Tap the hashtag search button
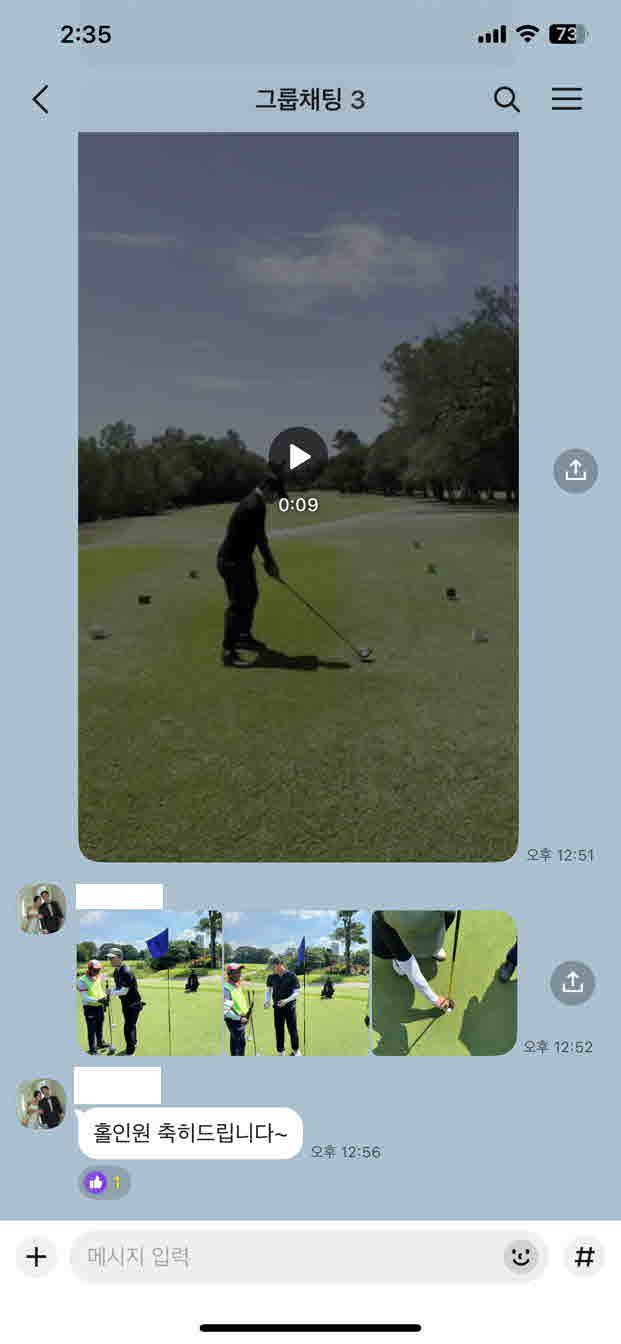Image resolution: width=621 pixels, height=1344 pixels. 585,1256
